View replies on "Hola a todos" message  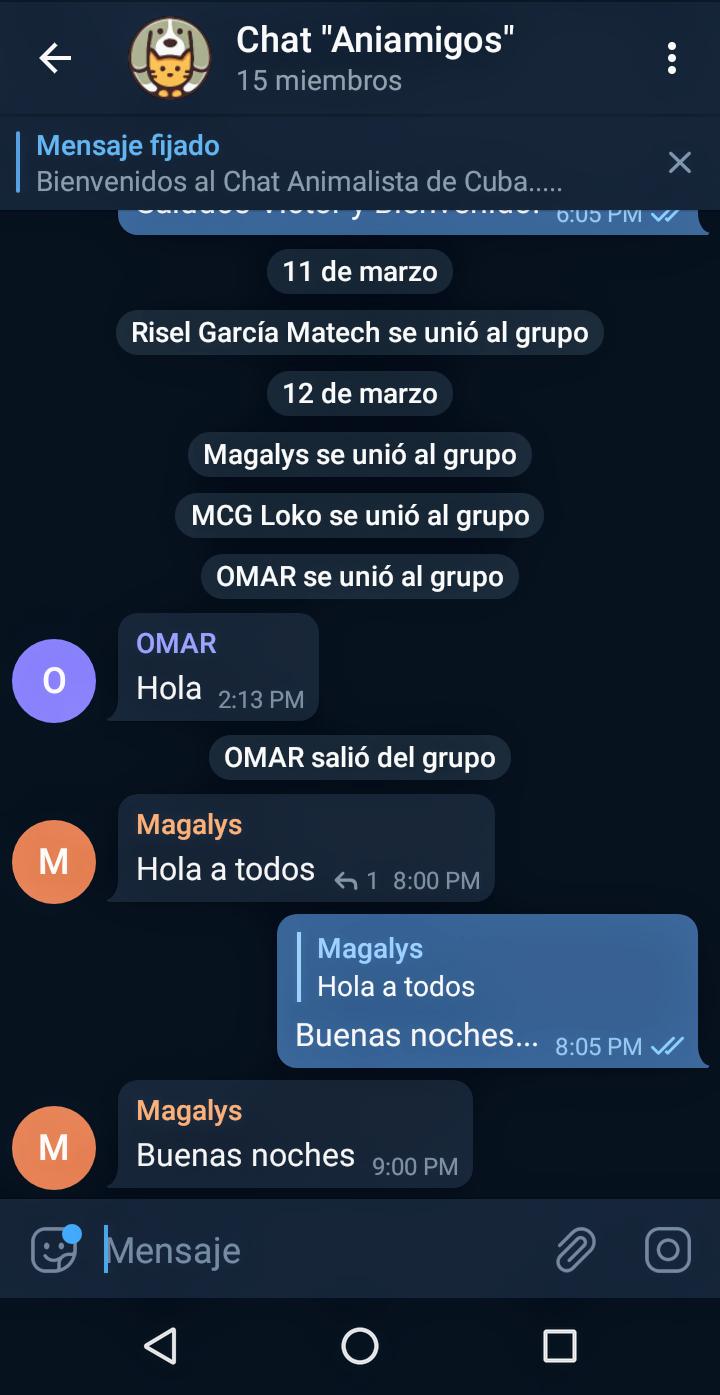pyautogui.click(x=358, y=881)
